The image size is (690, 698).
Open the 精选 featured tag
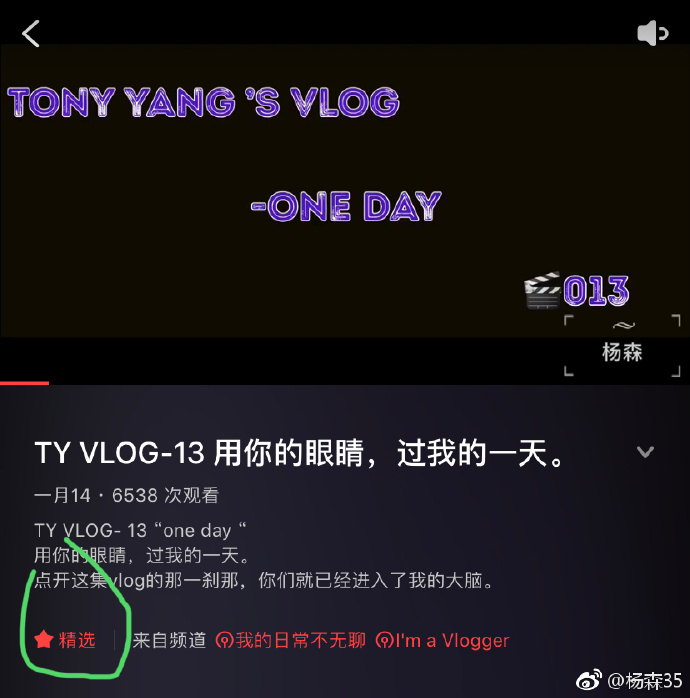point(66,640)
